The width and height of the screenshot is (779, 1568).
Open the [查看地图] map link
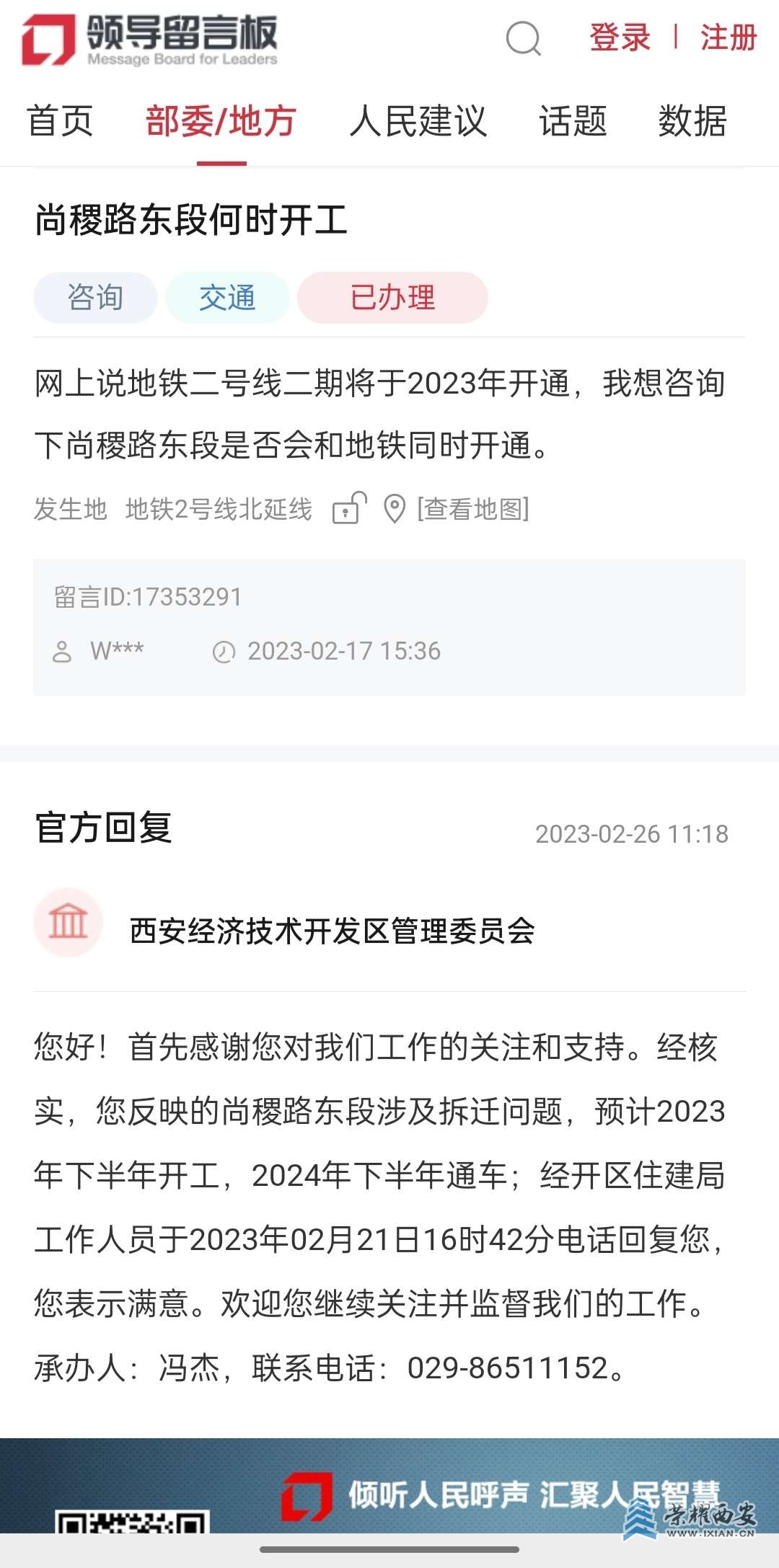472,509
